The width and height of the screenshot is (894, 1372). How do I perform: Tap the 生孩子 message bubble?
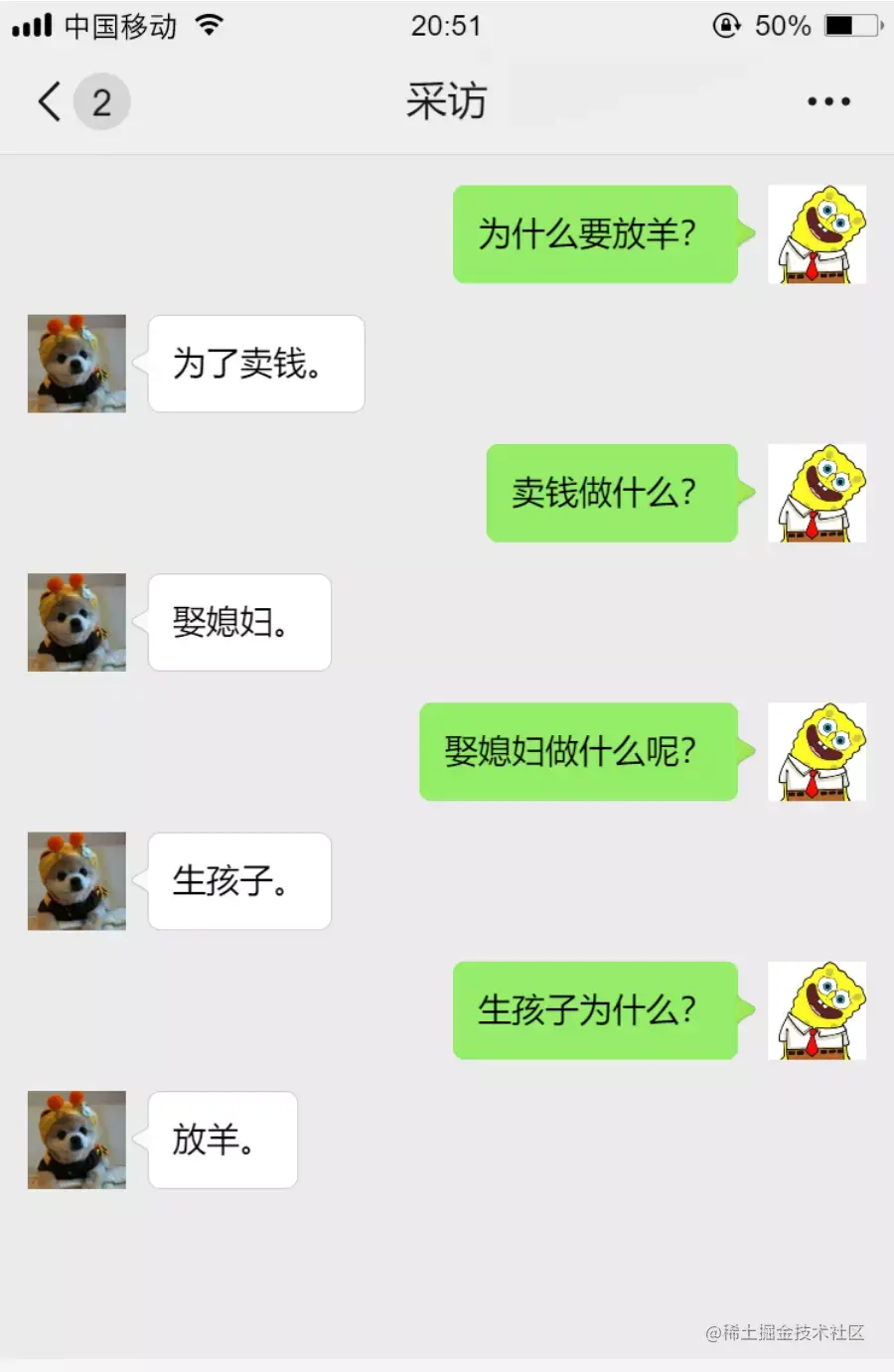tap(238, 881)
